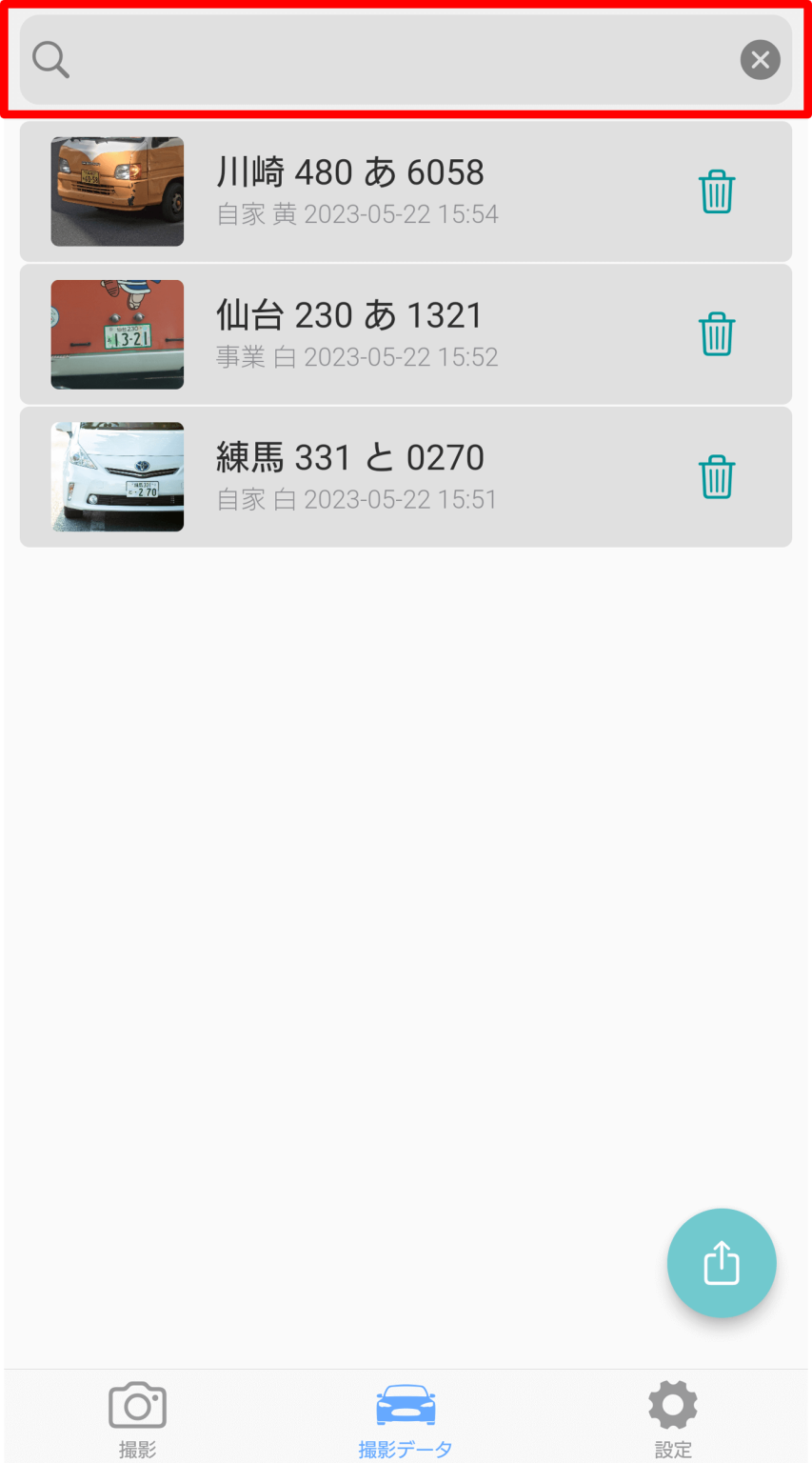Image resolution: width=812 pixels, height=1463 pixels.
Task: Tap the blue car icon for 撮影データ
Action: 405,1404
